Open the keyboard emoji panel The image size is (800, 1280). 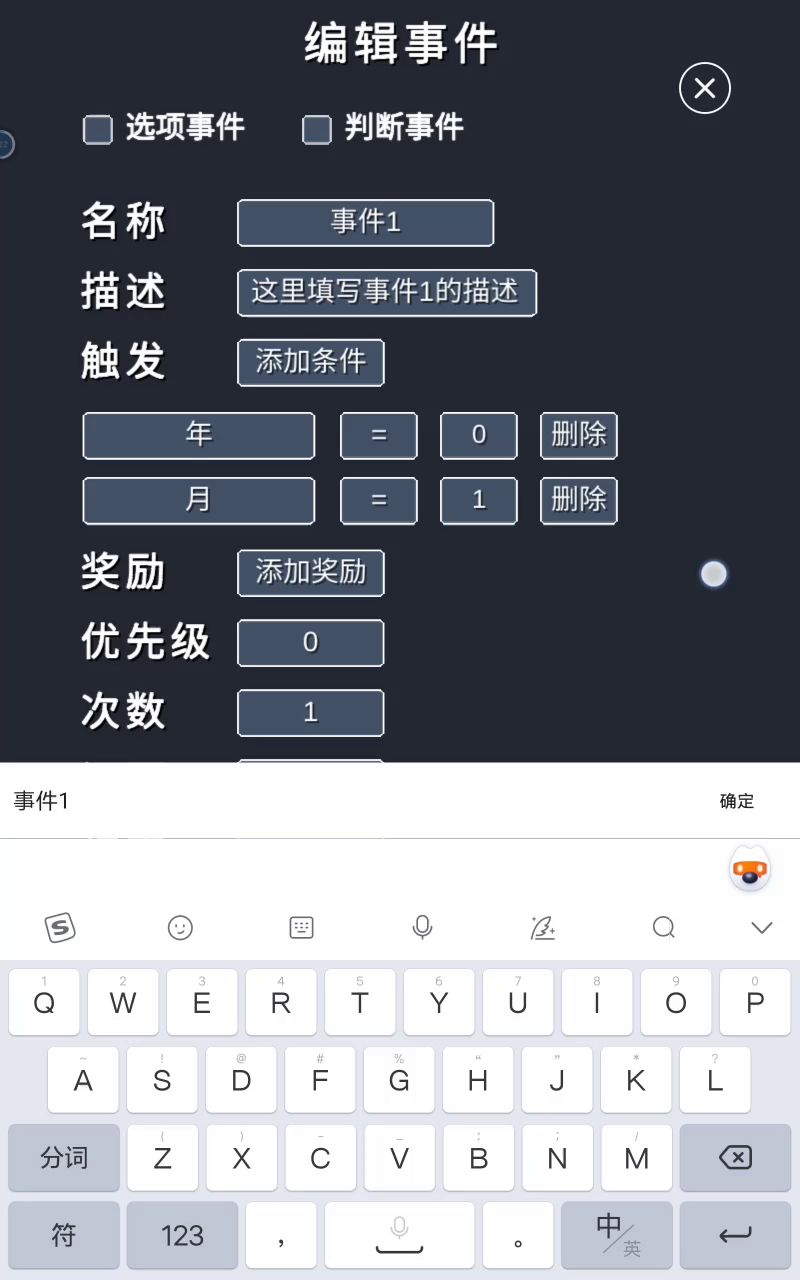point(180,928)
